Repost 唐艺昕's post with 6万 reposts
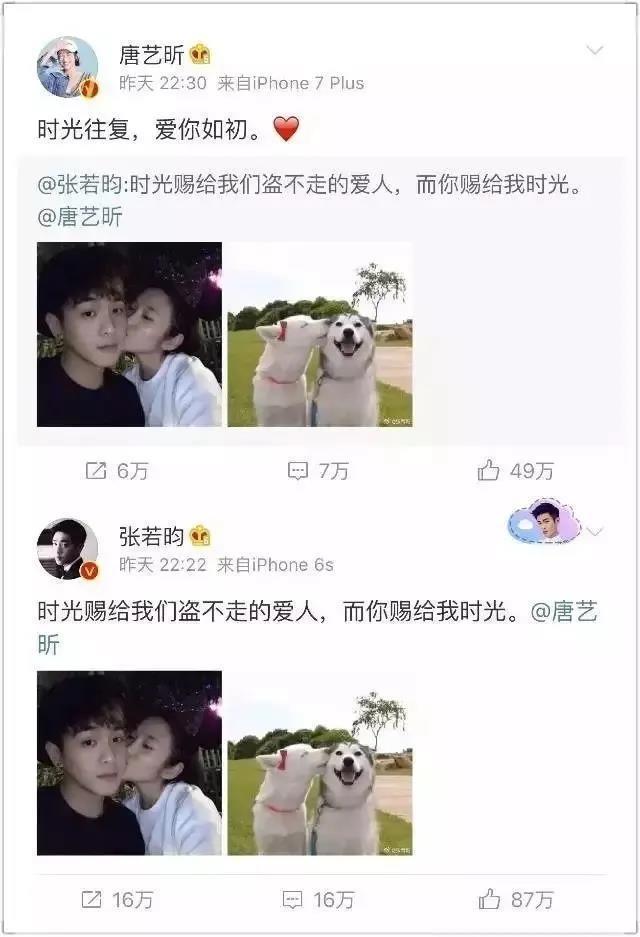The image size is (640, 937). coord(115,471)
